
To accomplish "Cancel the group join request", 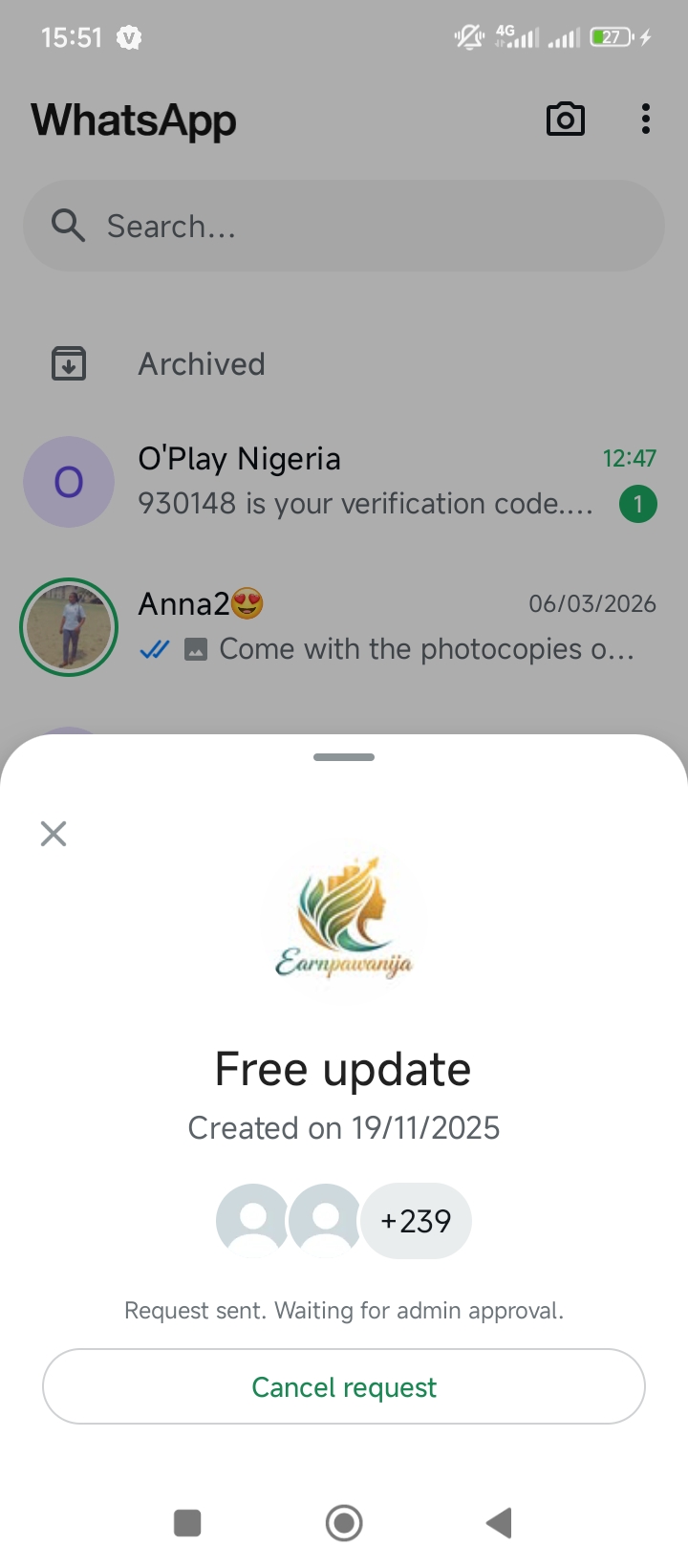I will click(344, 1386).
